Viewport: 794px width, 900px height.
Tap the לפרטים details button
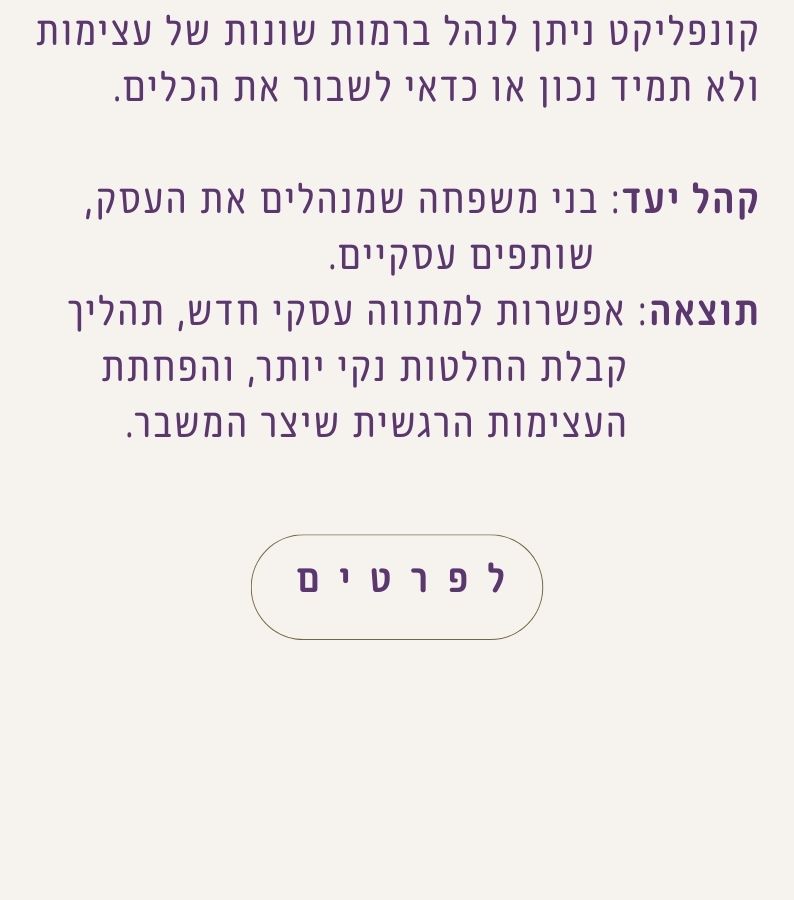coord(397,587)
